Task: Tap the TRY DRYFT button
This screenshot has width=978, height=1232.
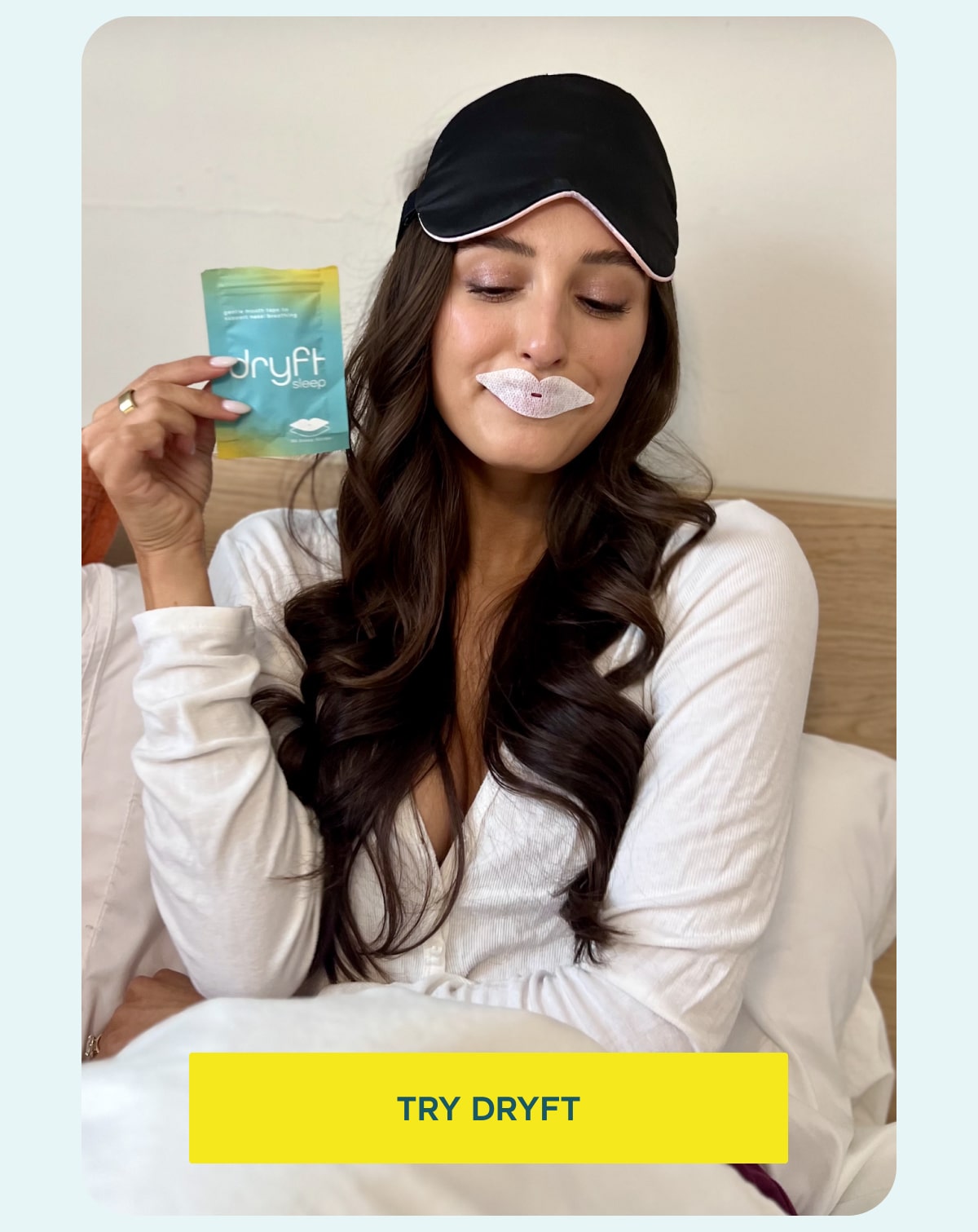Action: point(488,1108)
